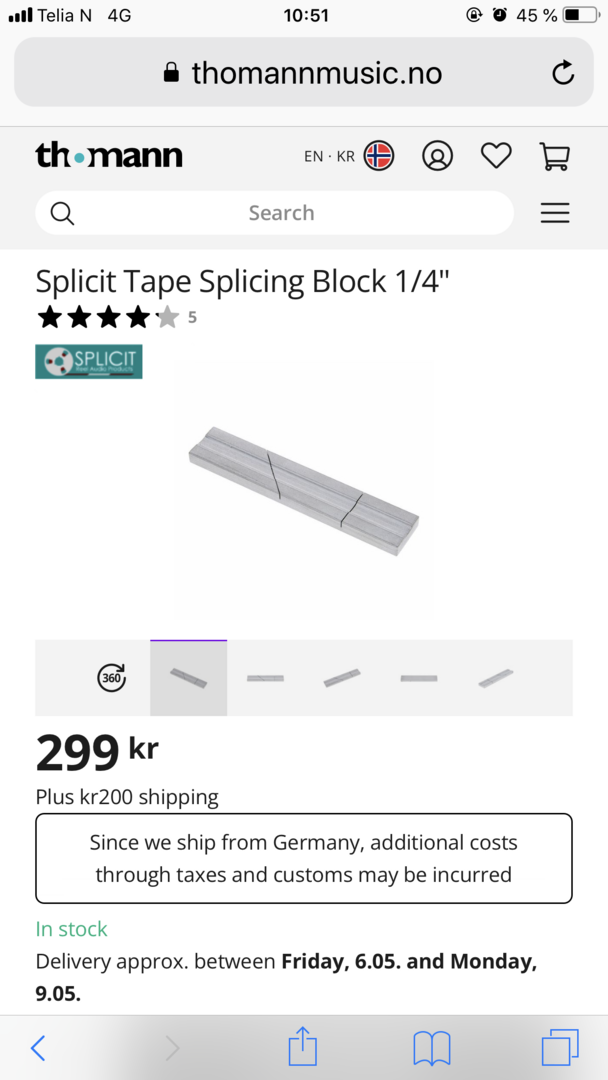
Task: Tap the Search field
Action: coord(275,213)
